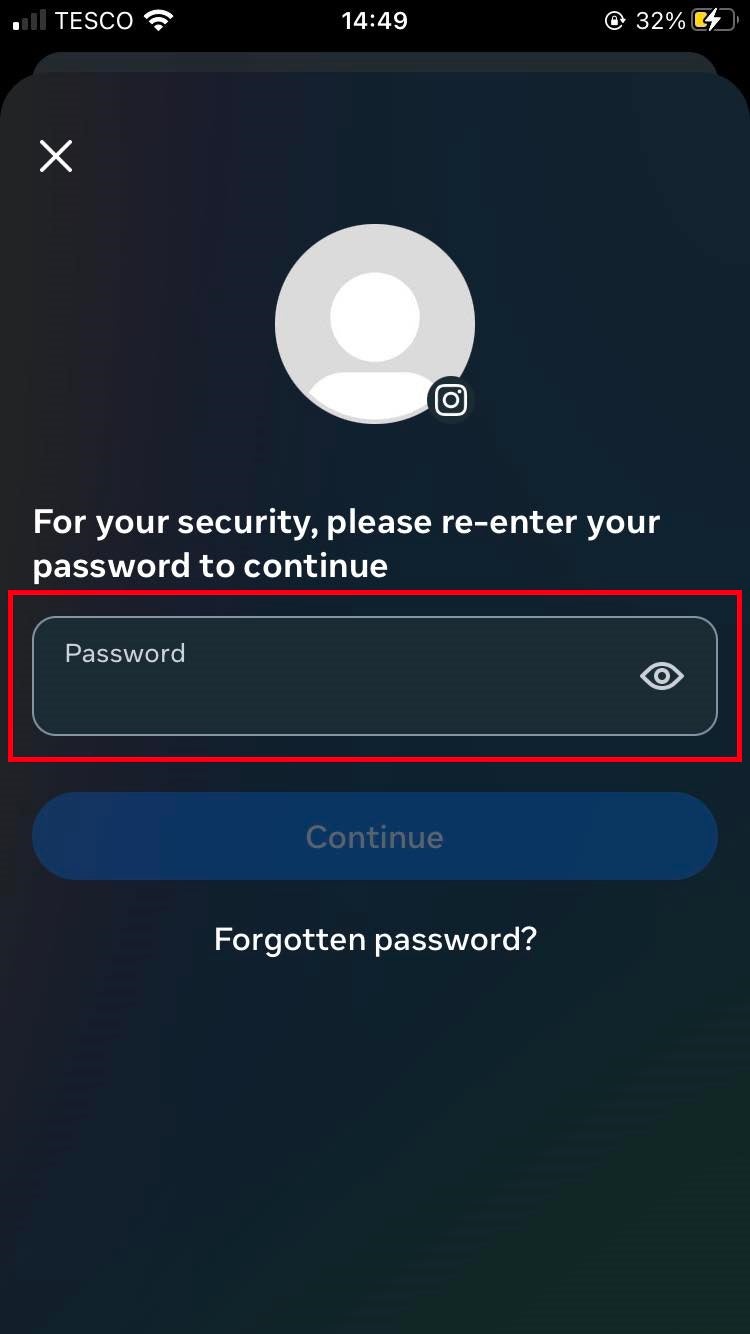The image size is (750, 1334).
Task: Close the password re-entry dialog
Action: 56,156
